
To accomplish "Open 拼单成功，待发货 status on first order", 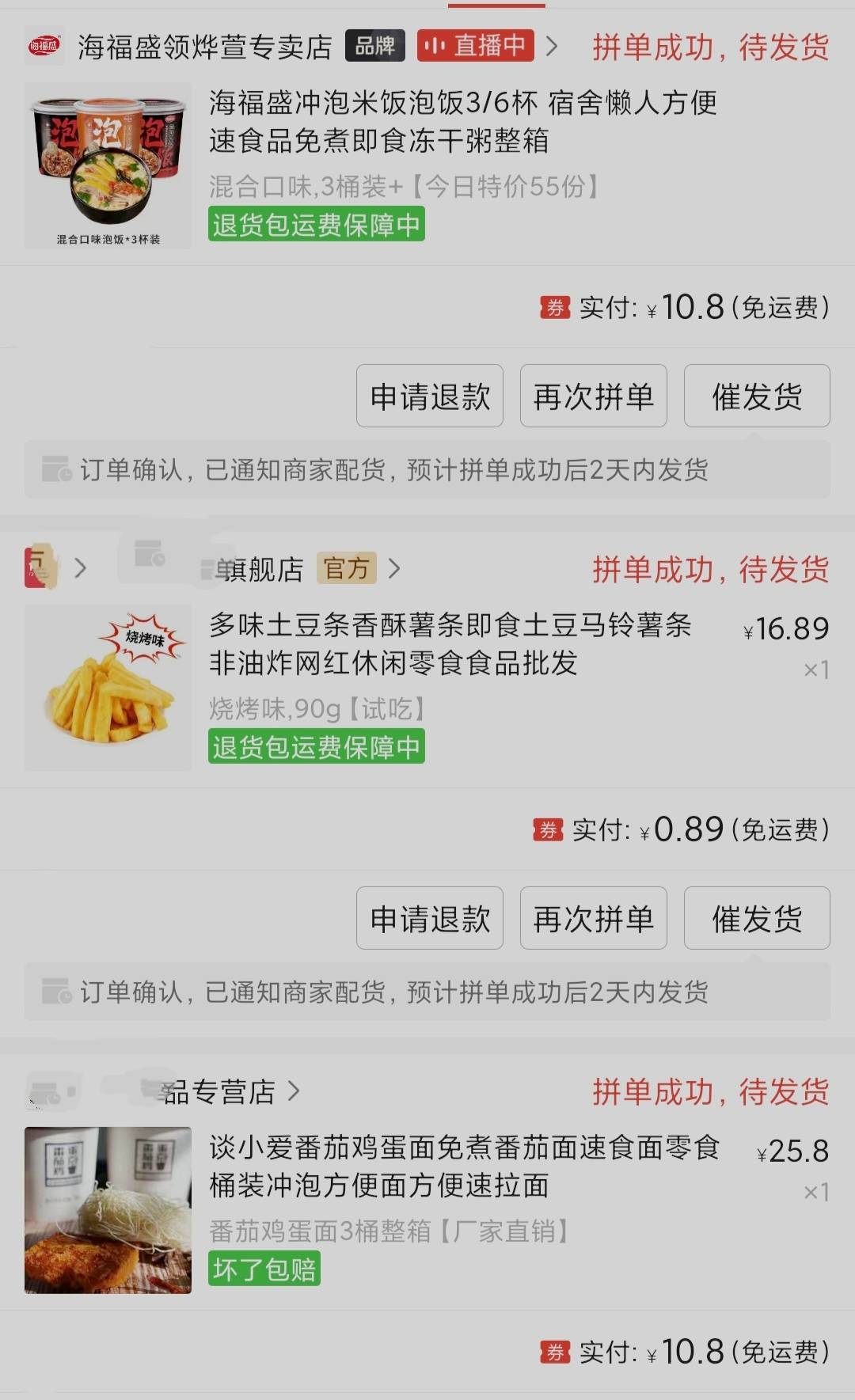I will coord(710,47).
